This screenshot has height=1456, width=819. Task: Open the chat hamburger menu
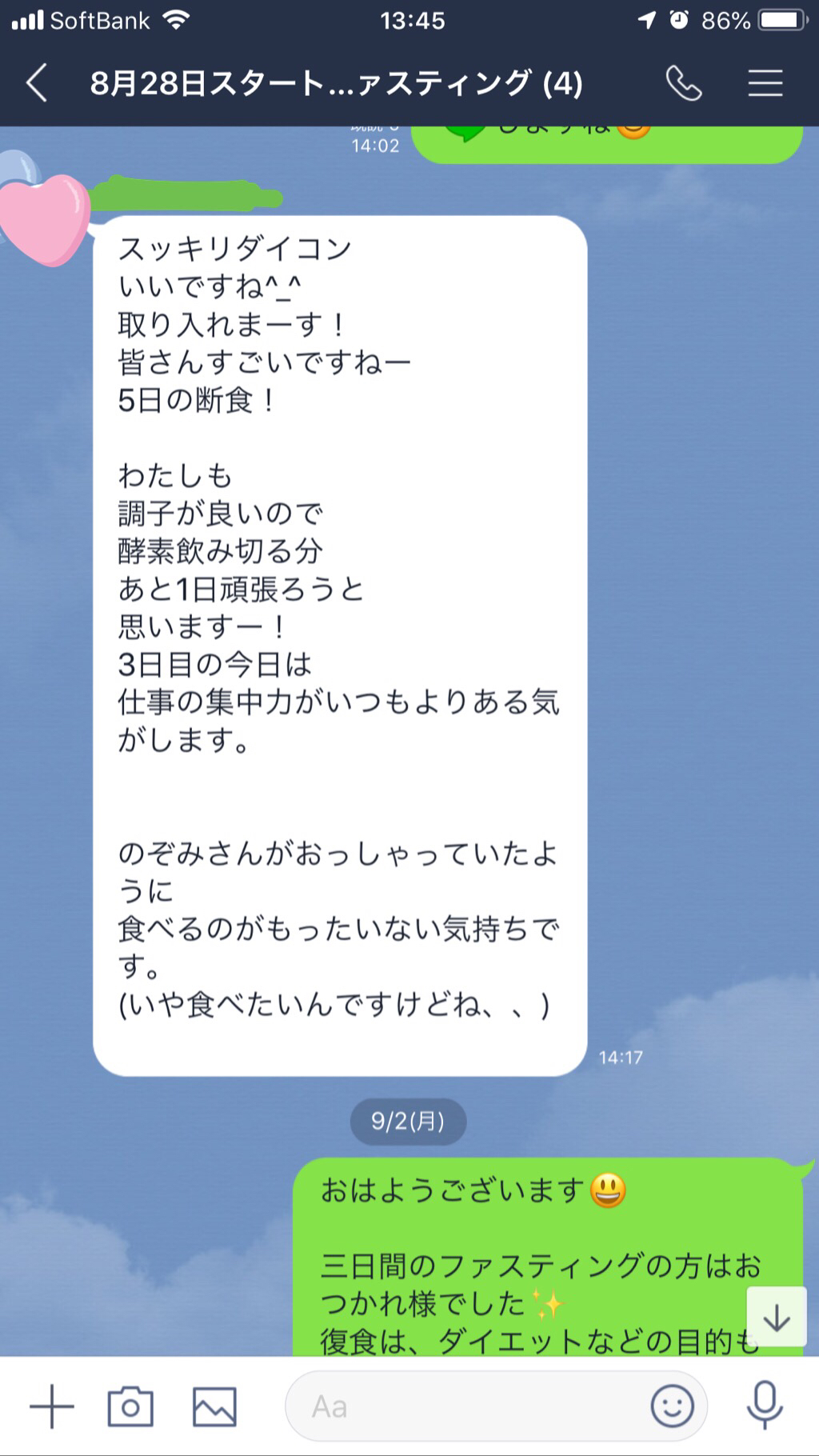pyautogui.click(x=765, y=83)
